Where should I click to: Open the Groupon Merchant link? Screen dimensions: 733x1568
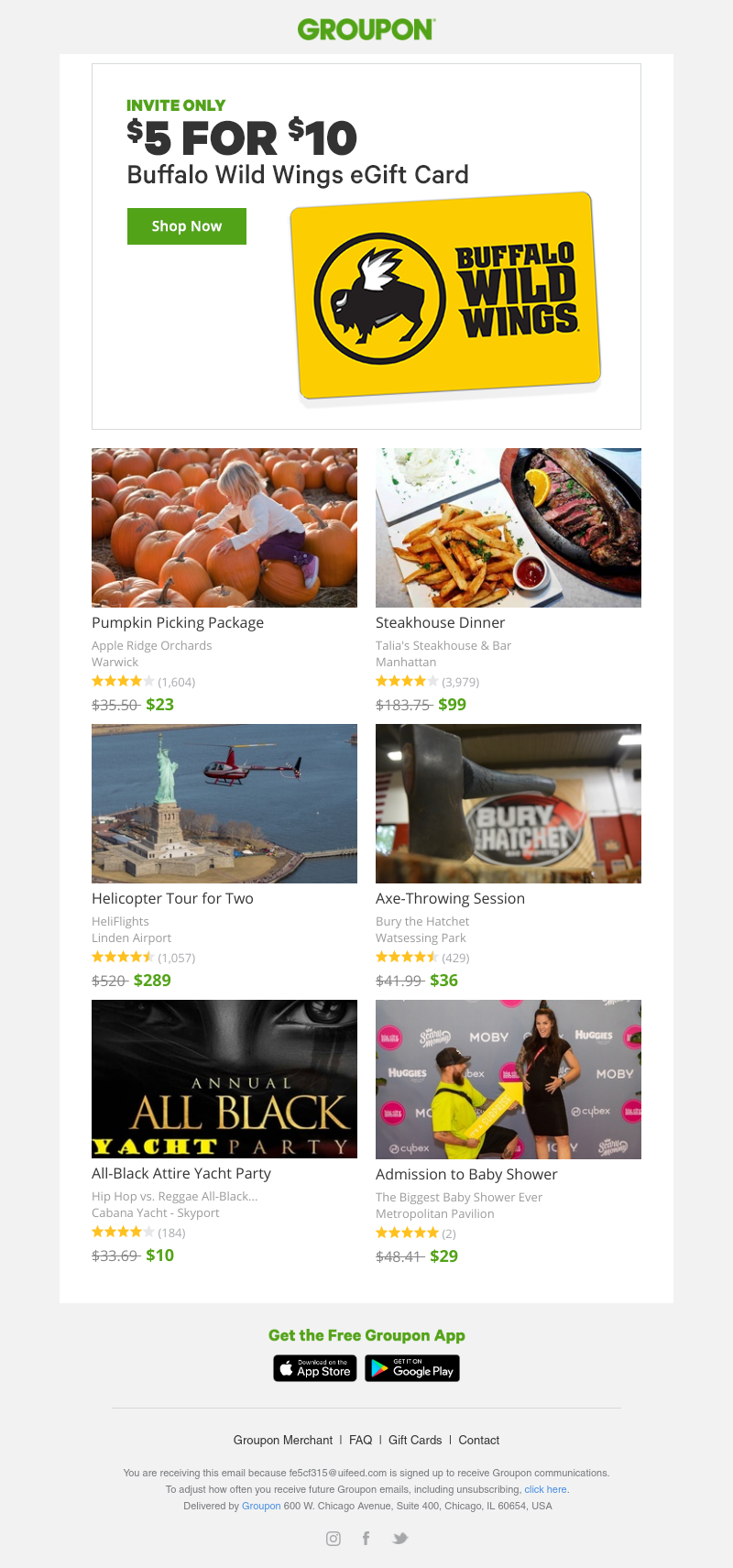pyautogui.click(x=283, y=1440)
